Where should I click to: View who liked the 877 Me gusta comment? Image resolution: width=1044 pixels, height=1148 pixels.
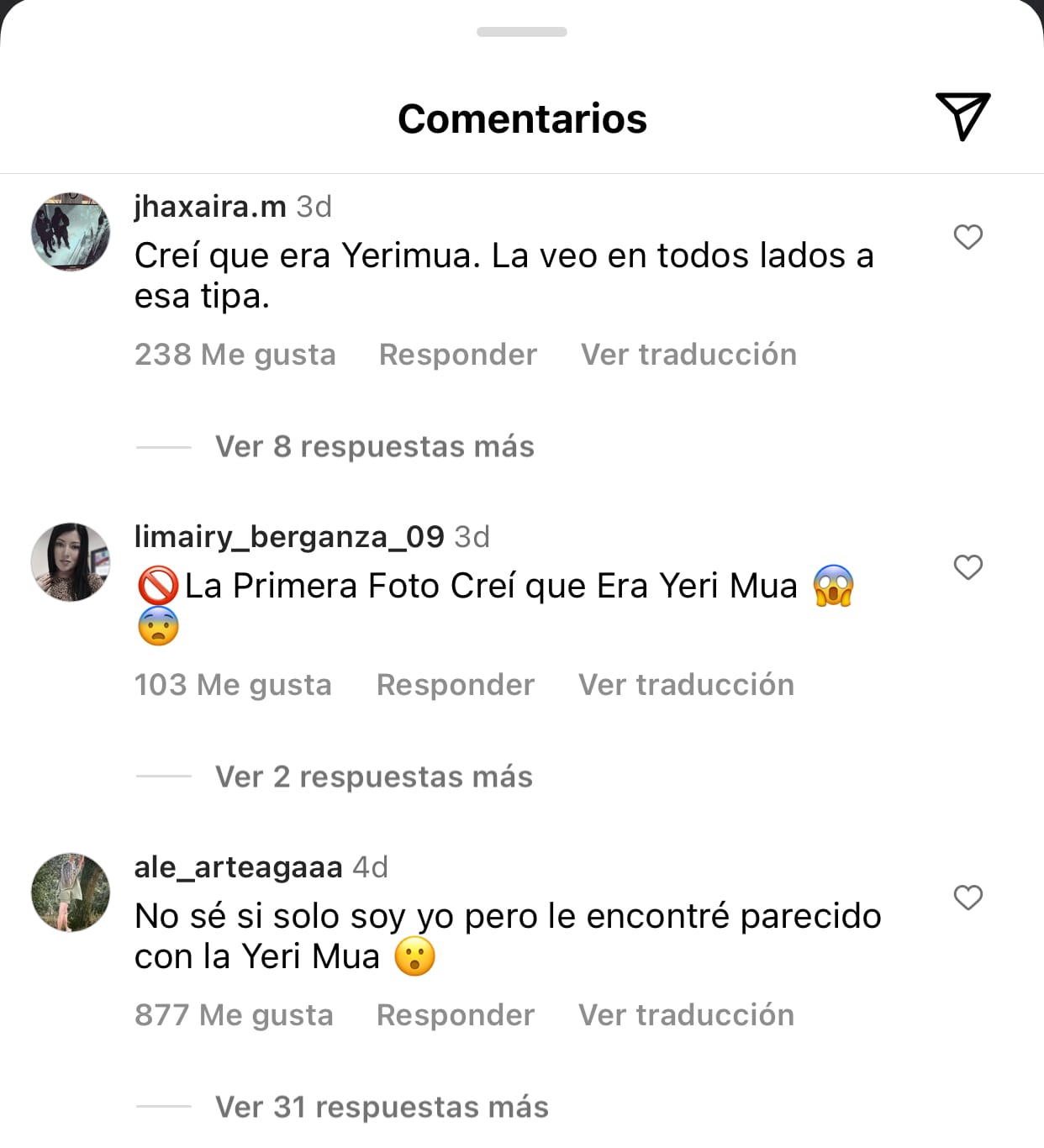pyautogui.click(x=234, y=1015)
